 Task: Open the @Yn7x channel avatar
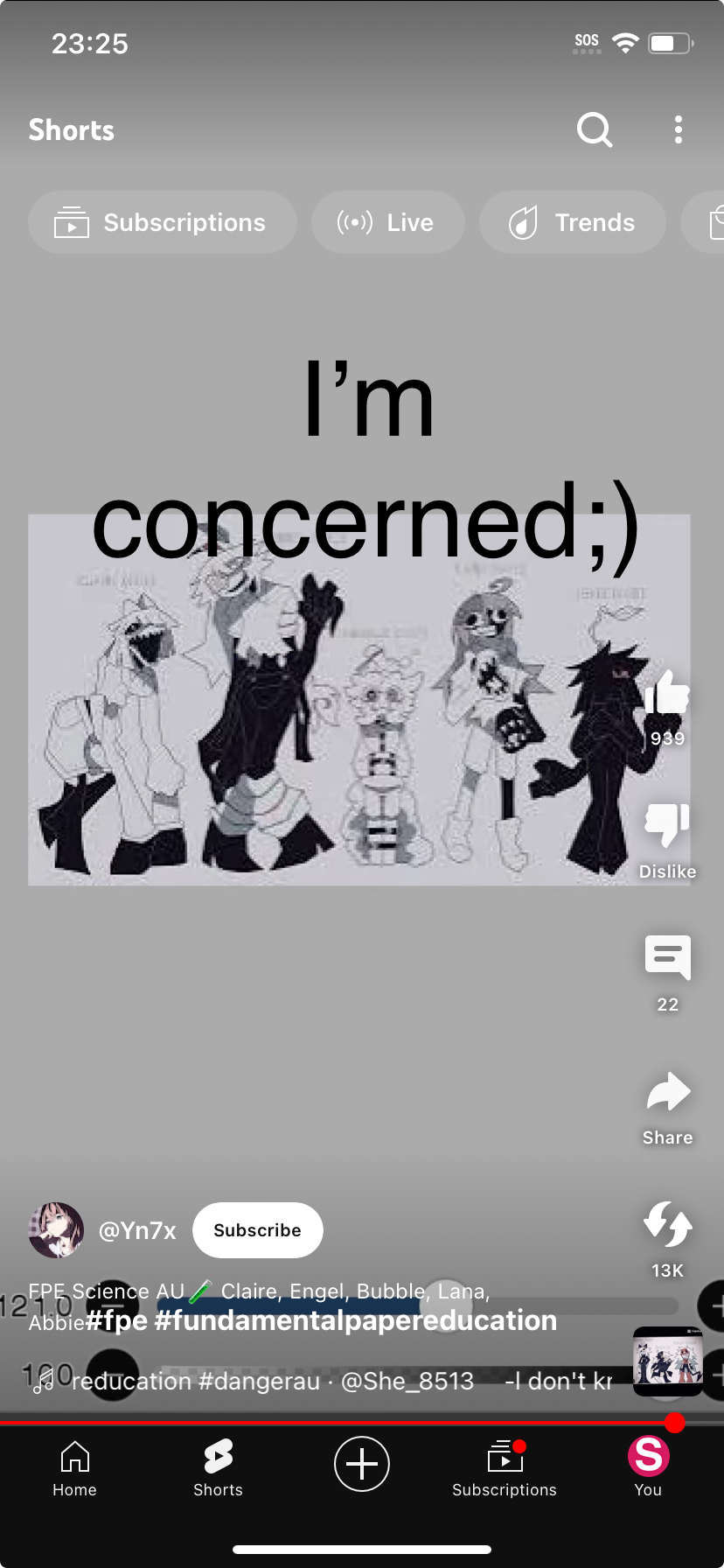(x=56, y=1230)
